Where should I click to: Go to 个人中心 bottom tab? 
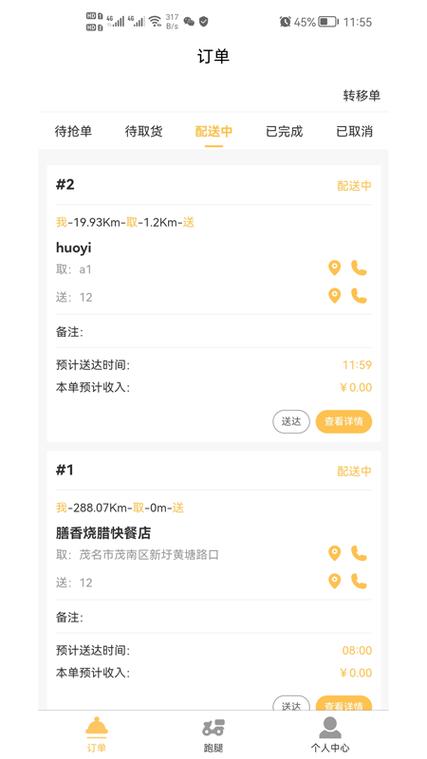coord(330,735)
